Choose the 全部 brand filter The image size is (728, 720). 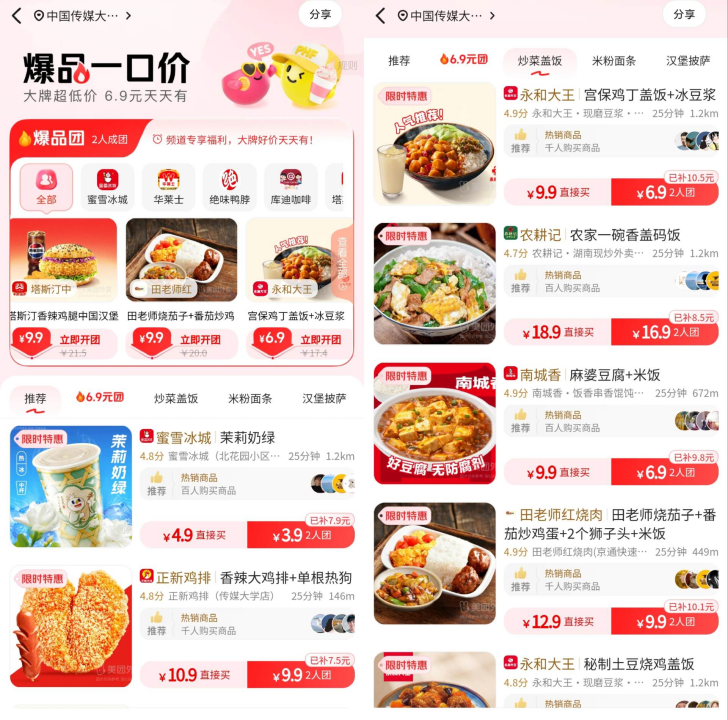pos(46,187)
